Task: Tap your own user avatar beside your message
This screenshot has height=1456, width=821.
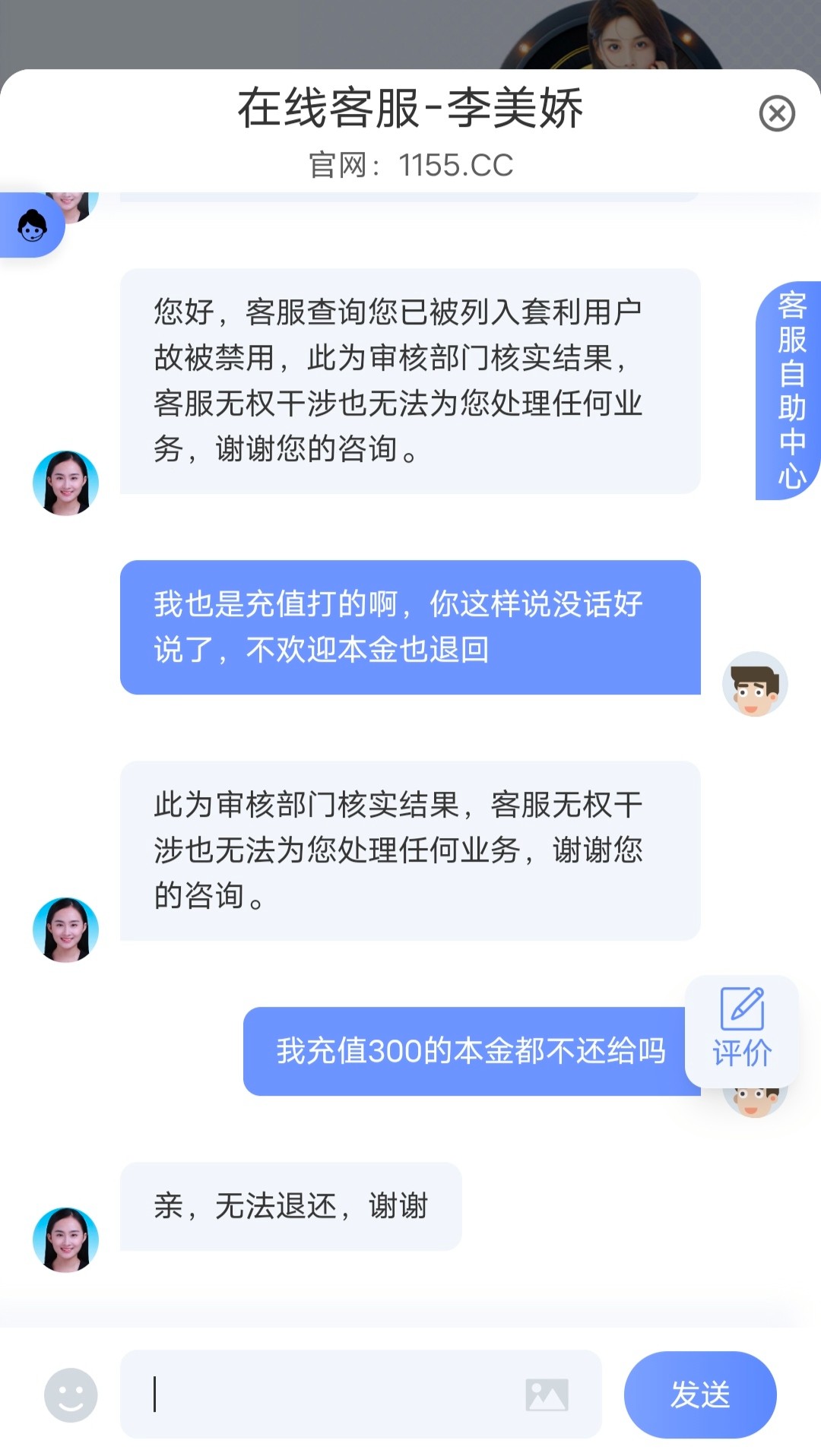Action: coord(756,684)
